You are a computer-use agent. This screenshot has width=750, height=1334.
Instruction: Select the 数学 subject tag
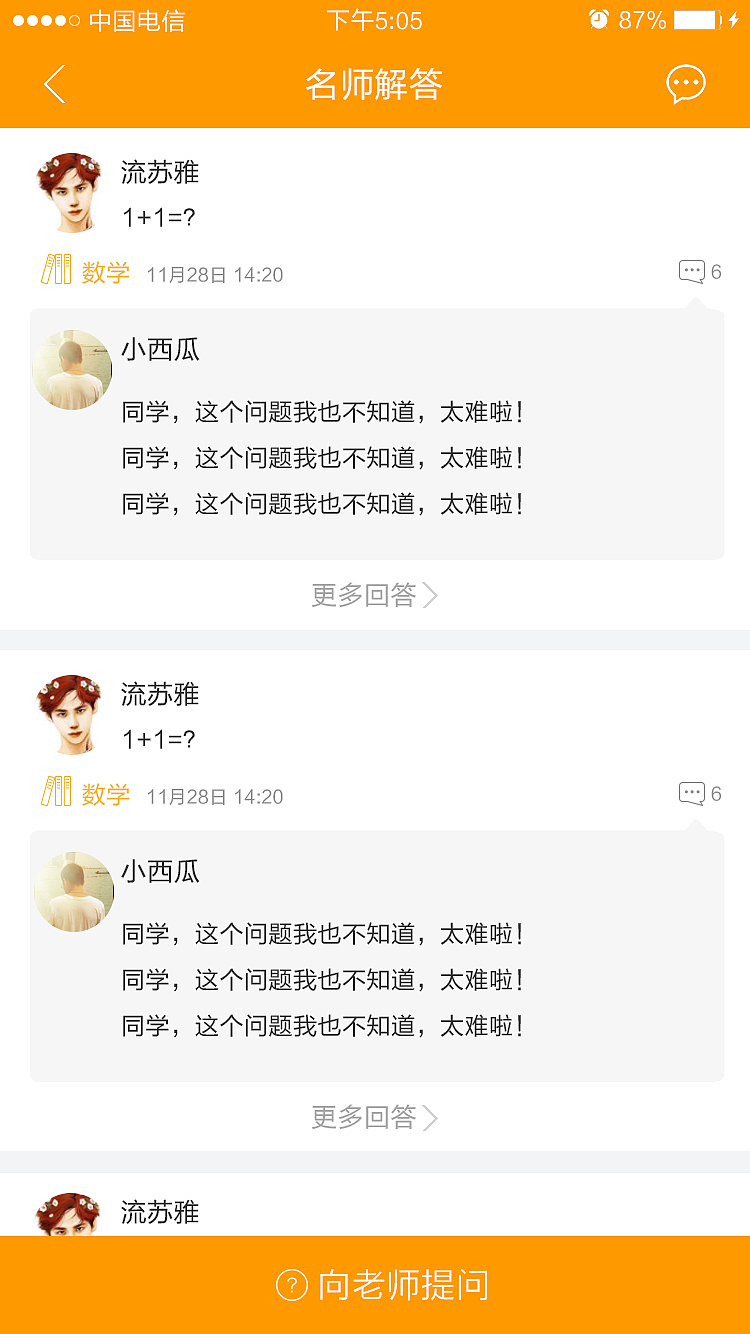click(105, 271)
